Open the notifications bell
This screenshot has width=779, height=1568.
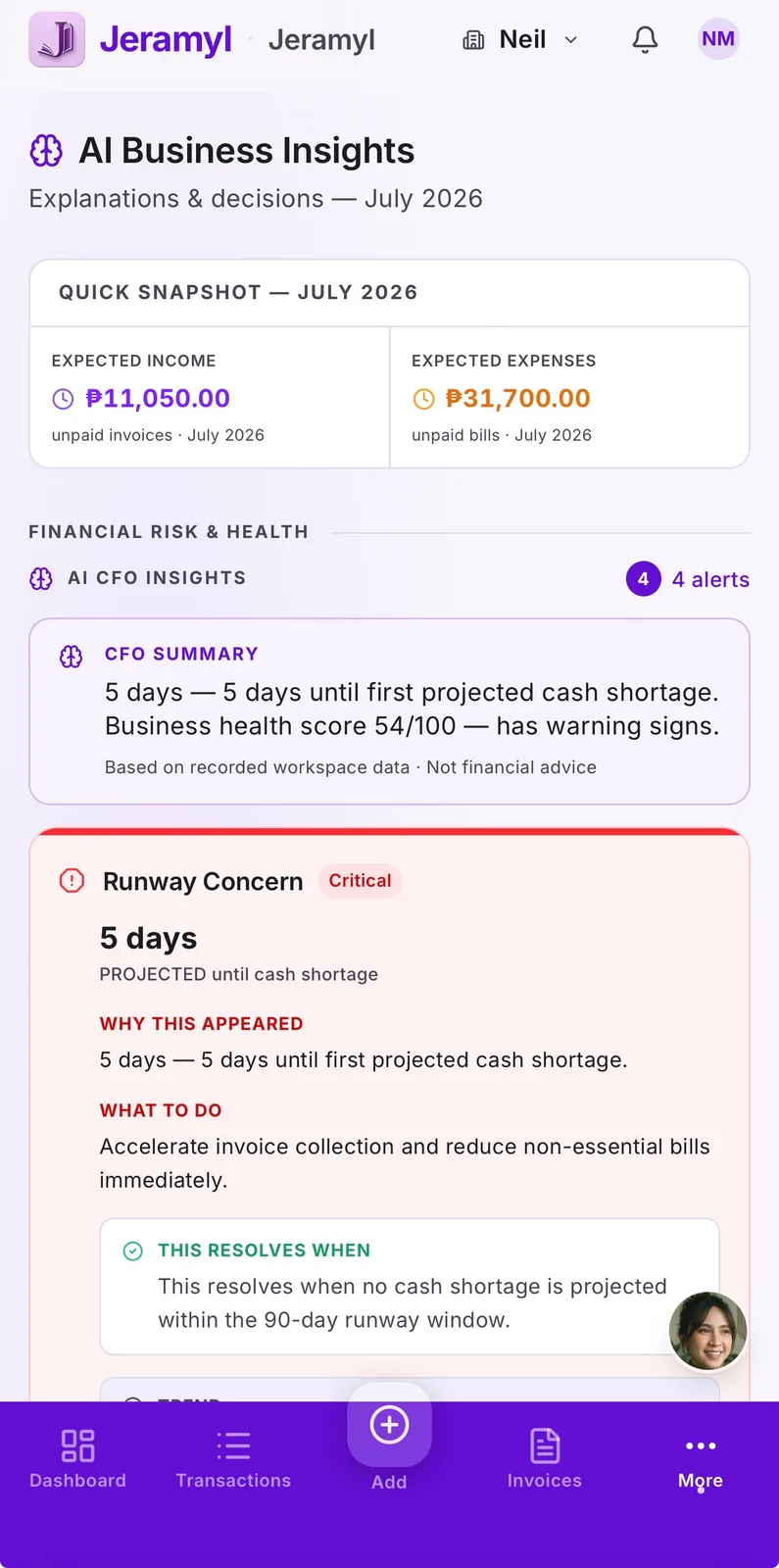point(645,39)
